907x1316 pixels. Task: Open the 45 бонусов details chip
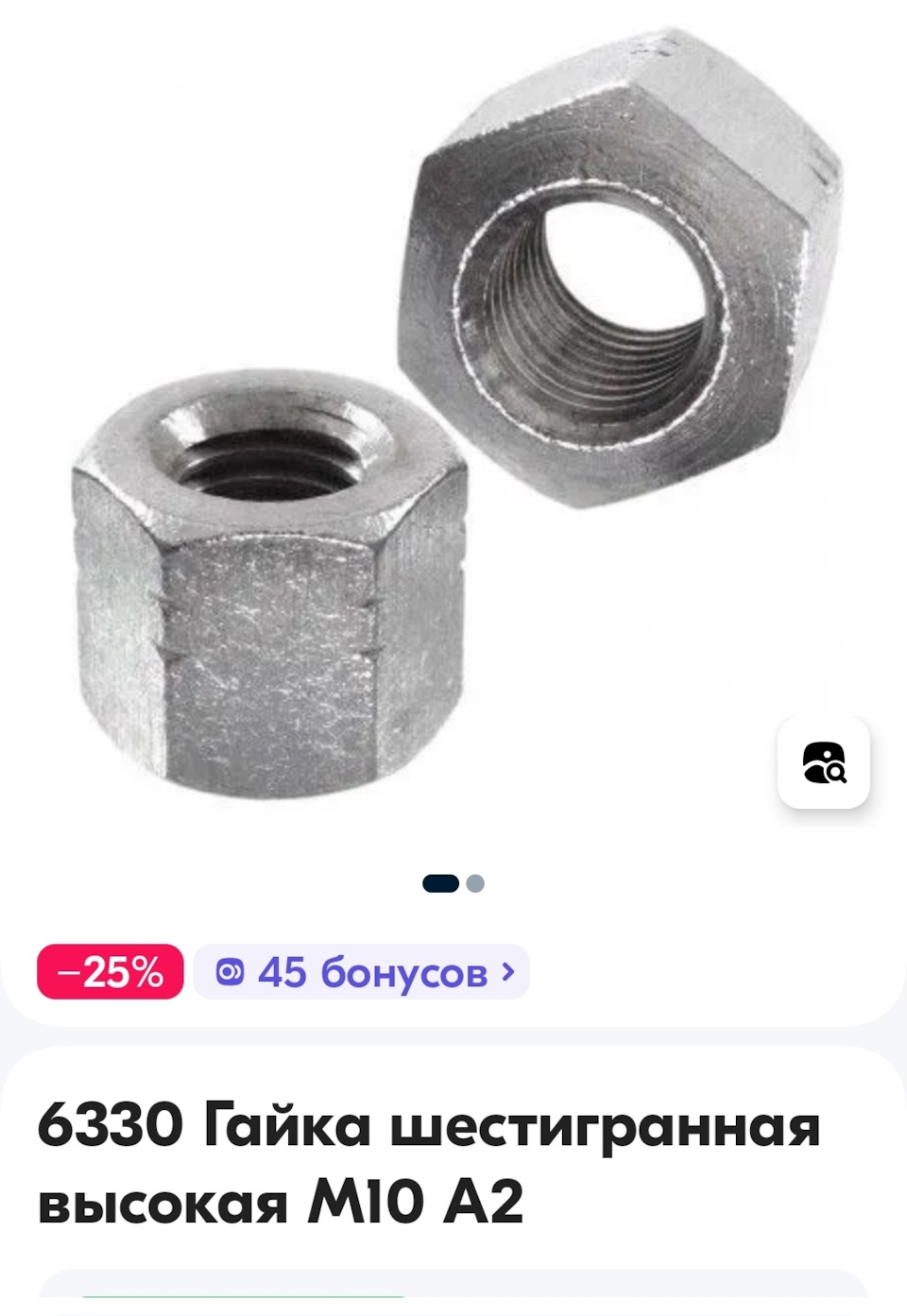[x=362, y=971]
